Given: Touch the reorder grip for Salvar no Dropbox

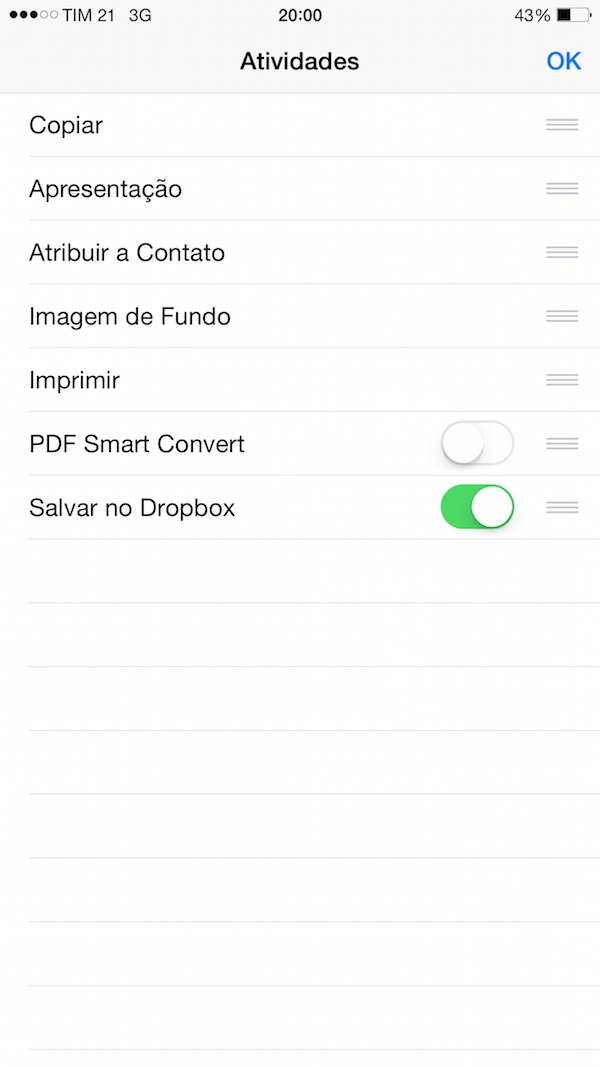Looking at the screenshot, I should [562, 507].
